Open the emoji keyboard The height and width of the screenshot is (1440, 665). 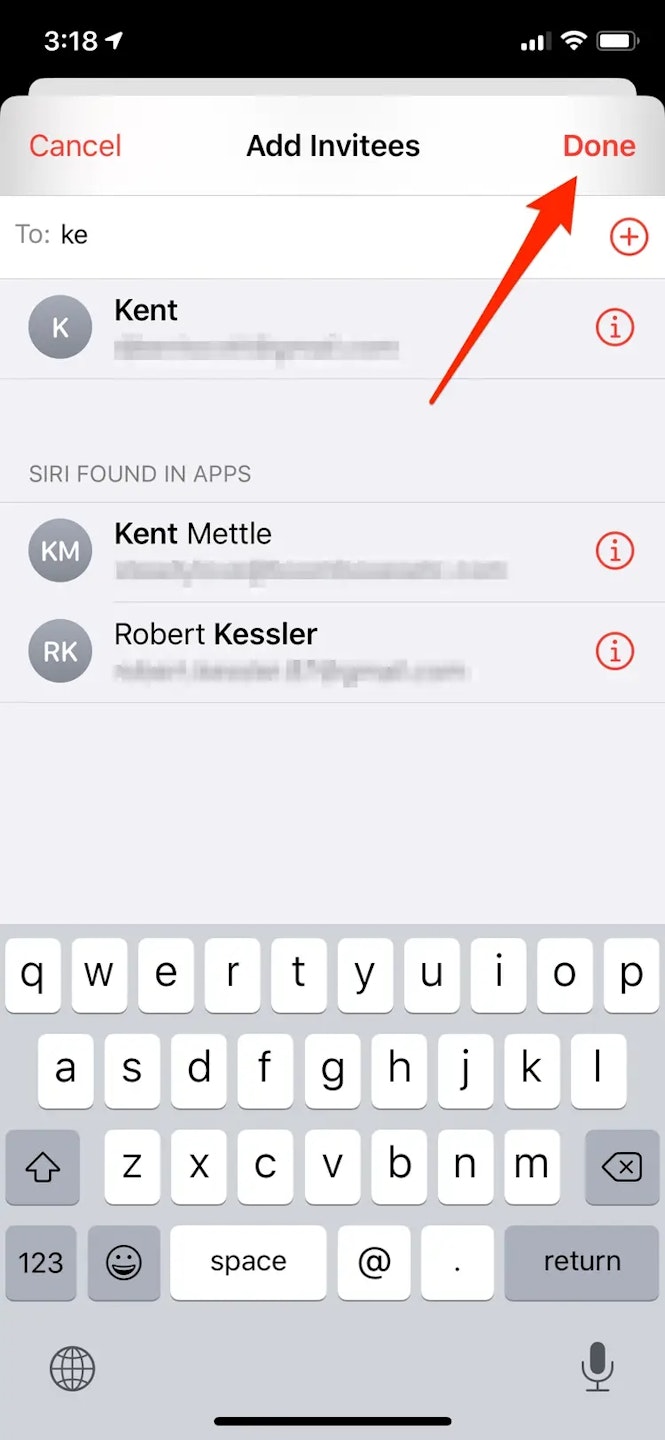tap(123, 1262)
